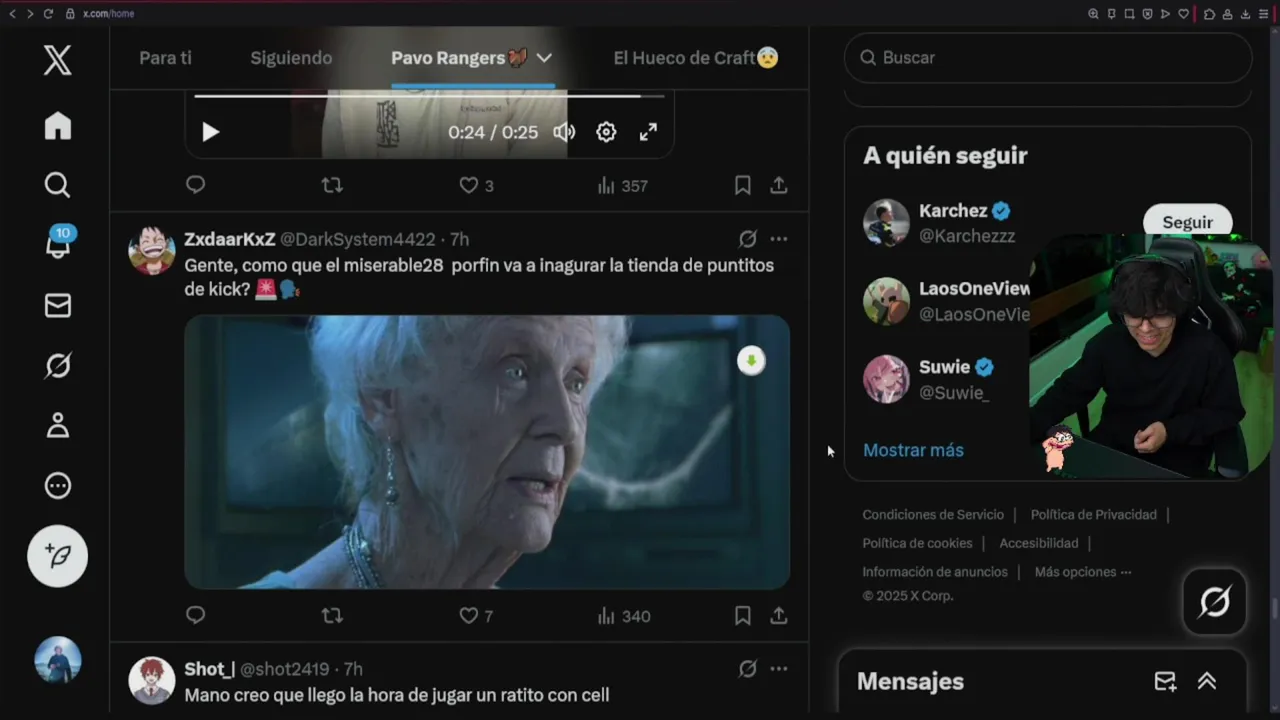The image size is (1280, 720).
Task: Open the notifications bell
Action: [58, 245]
